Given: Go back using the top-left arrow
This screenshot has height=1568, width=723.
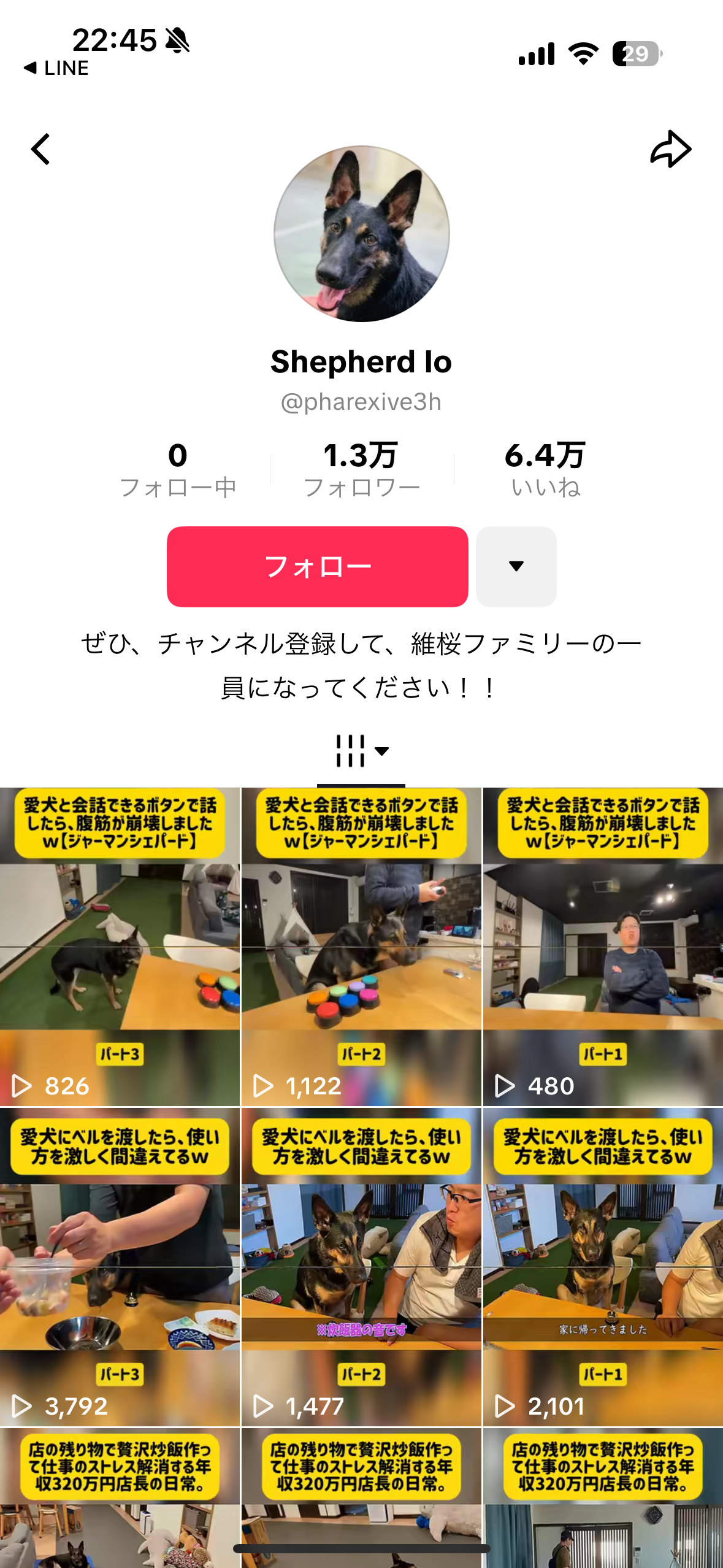Looking at the screenshot, I should click(40, 149).
